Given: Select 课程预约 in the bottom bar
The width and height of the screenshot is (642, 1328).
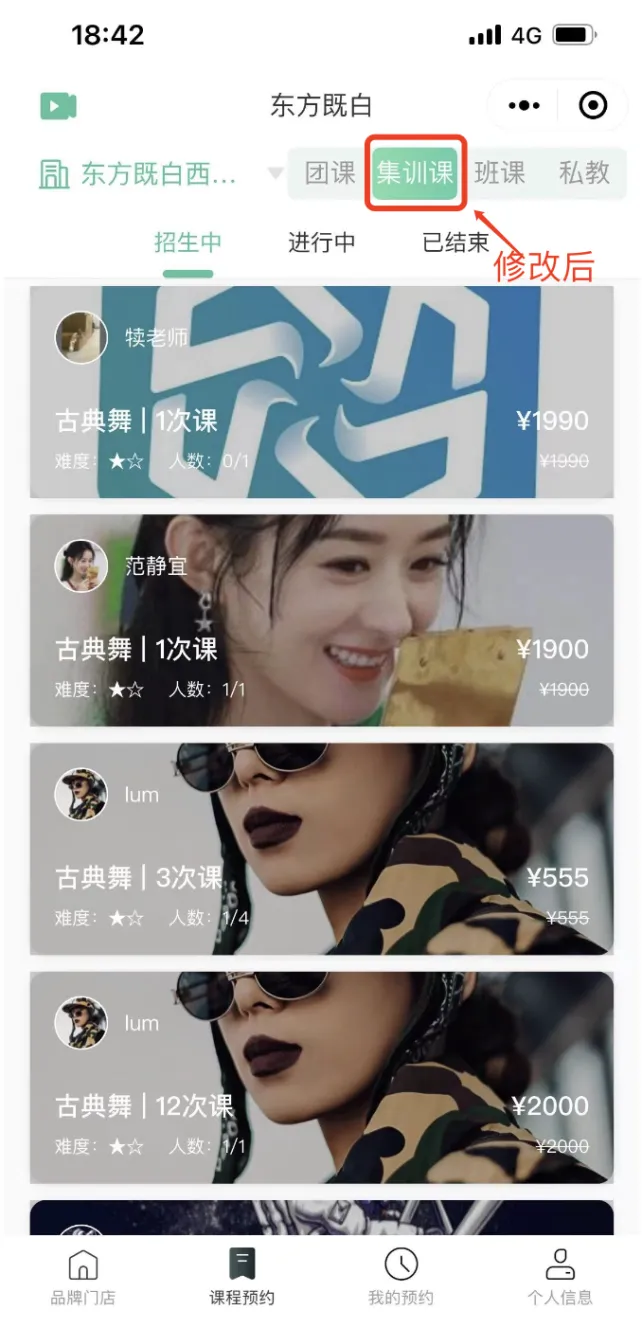Looking at the screenshot, I should pyautogui.click(x=242, y=1277).
